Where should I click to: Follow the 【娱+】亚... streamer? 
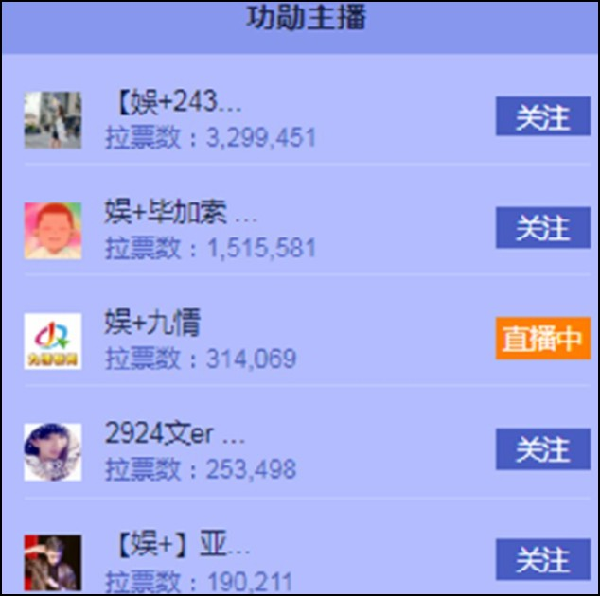543,560
